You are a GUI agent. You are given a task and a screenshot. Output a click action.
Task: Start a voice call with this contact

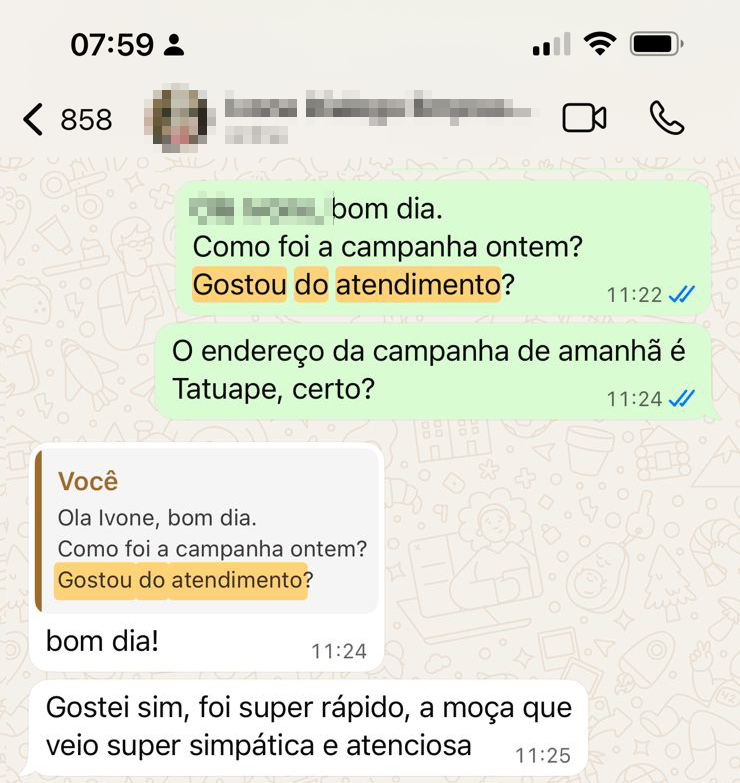point(666,118)
